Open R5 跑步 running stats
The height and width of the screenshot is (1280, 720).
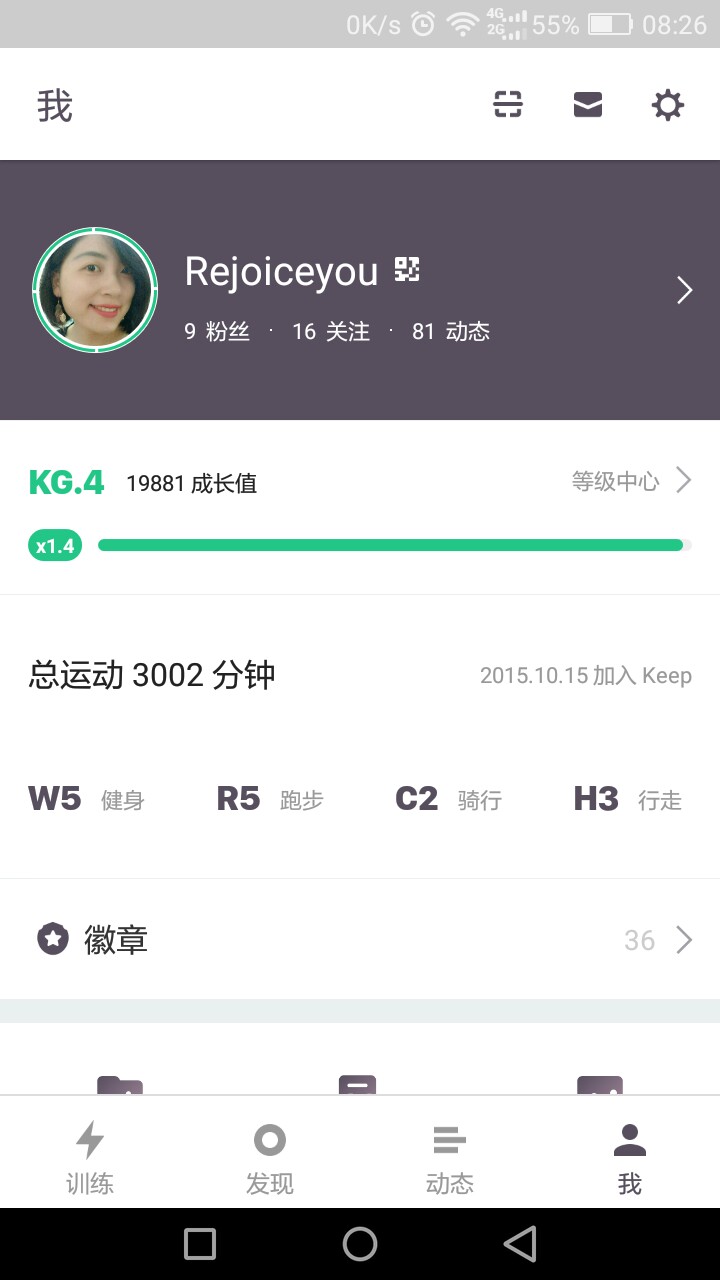click(270, 799)
